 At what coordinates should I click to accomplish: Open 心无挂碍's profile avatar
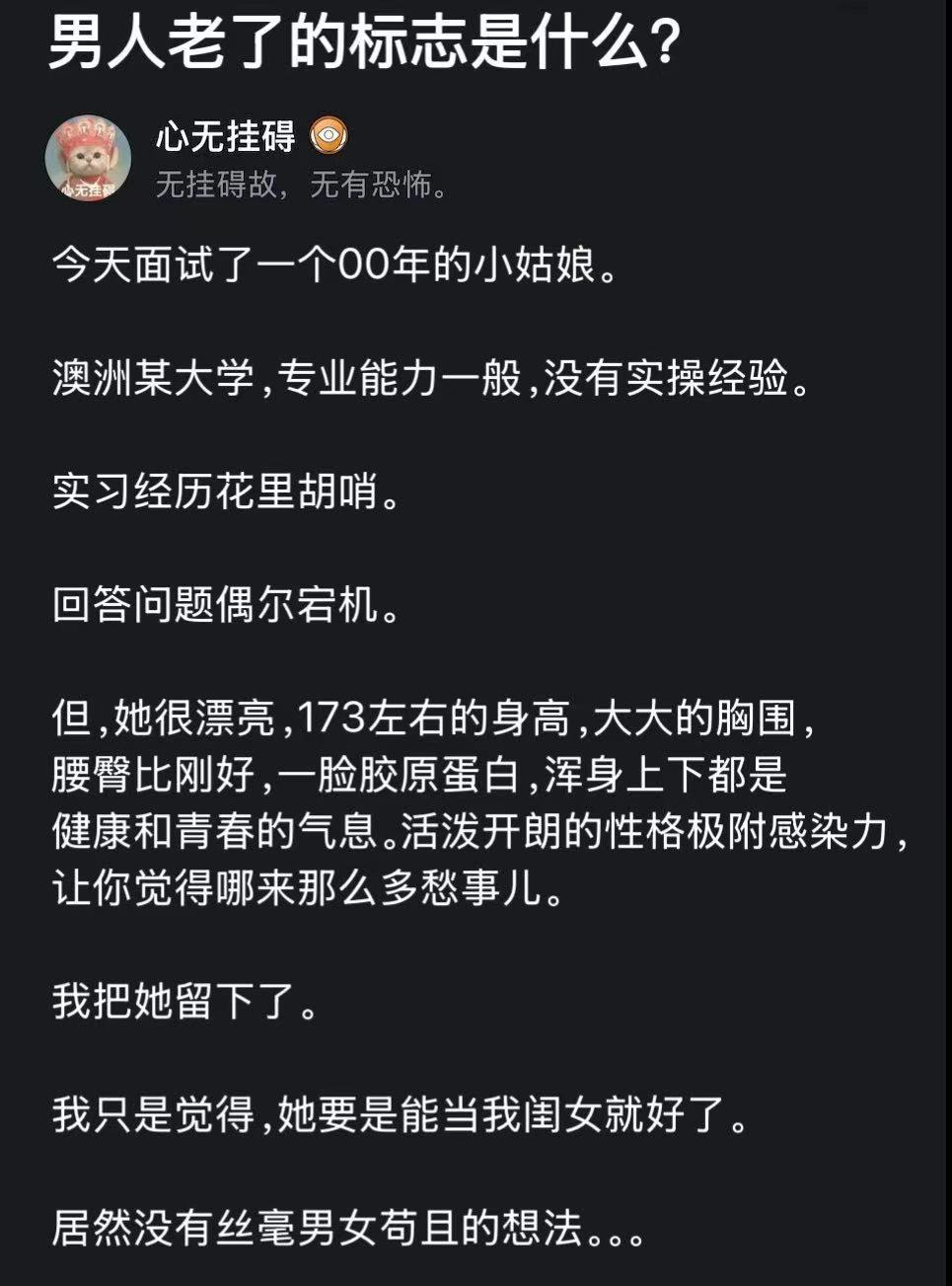[x=89, y=158]
